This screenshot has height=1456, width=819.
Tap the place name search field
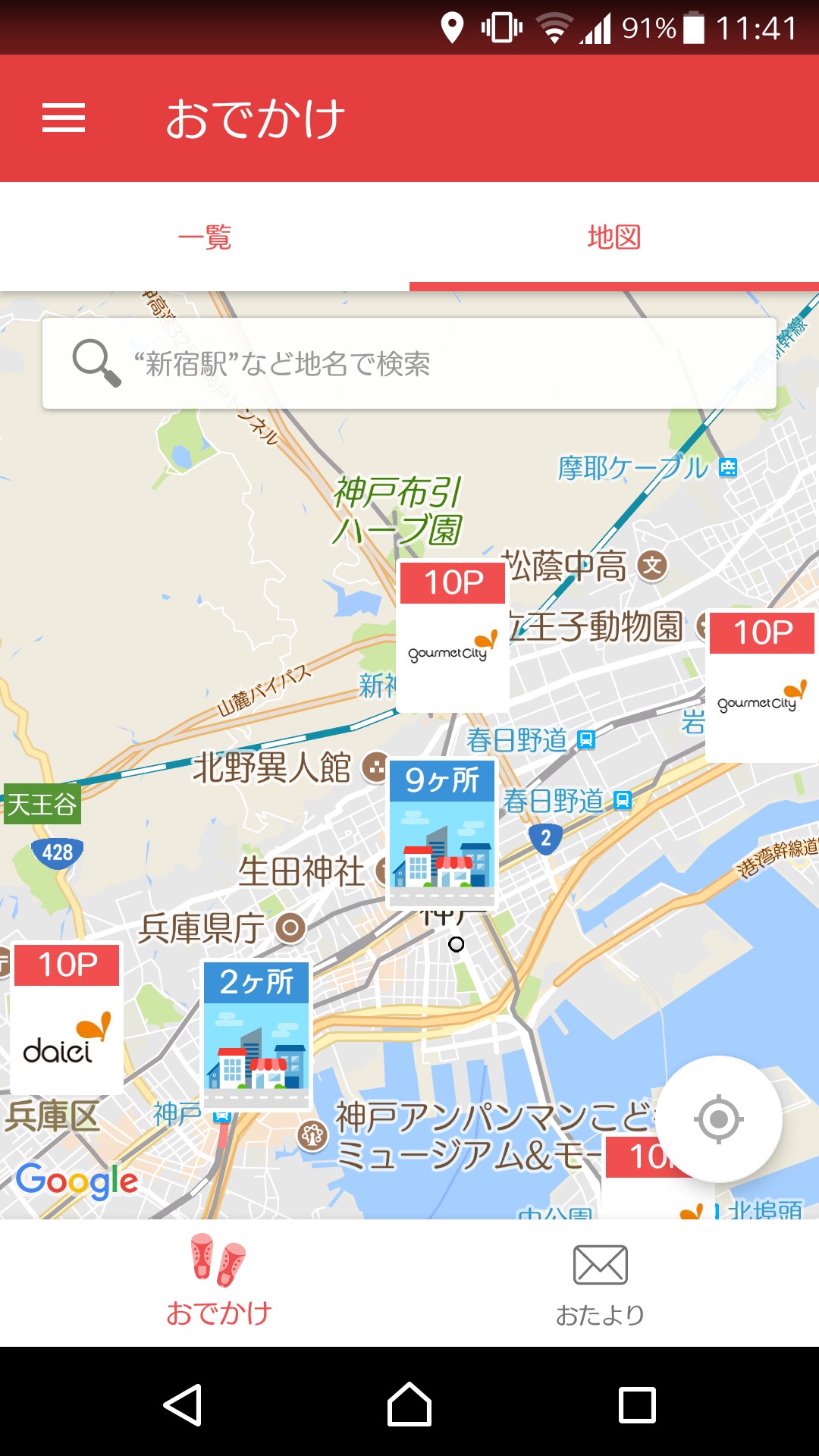[x=409, y=364]
